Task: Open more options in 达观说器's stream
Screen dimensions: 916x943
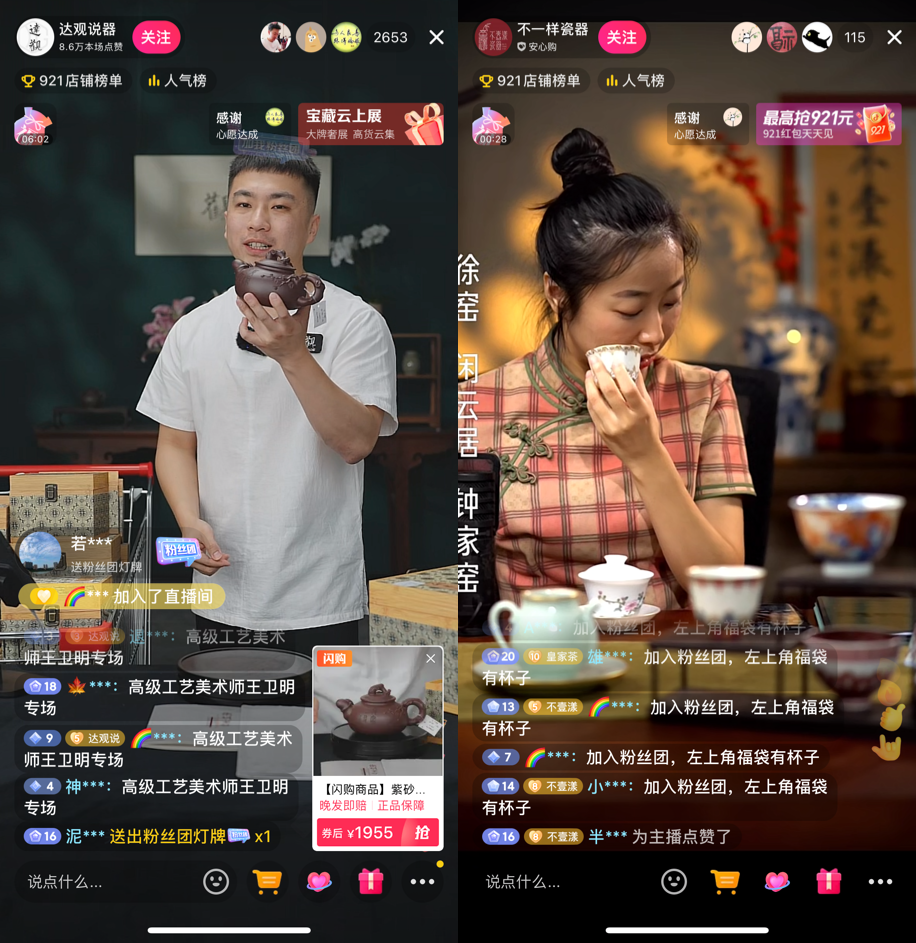Action: 422,881
